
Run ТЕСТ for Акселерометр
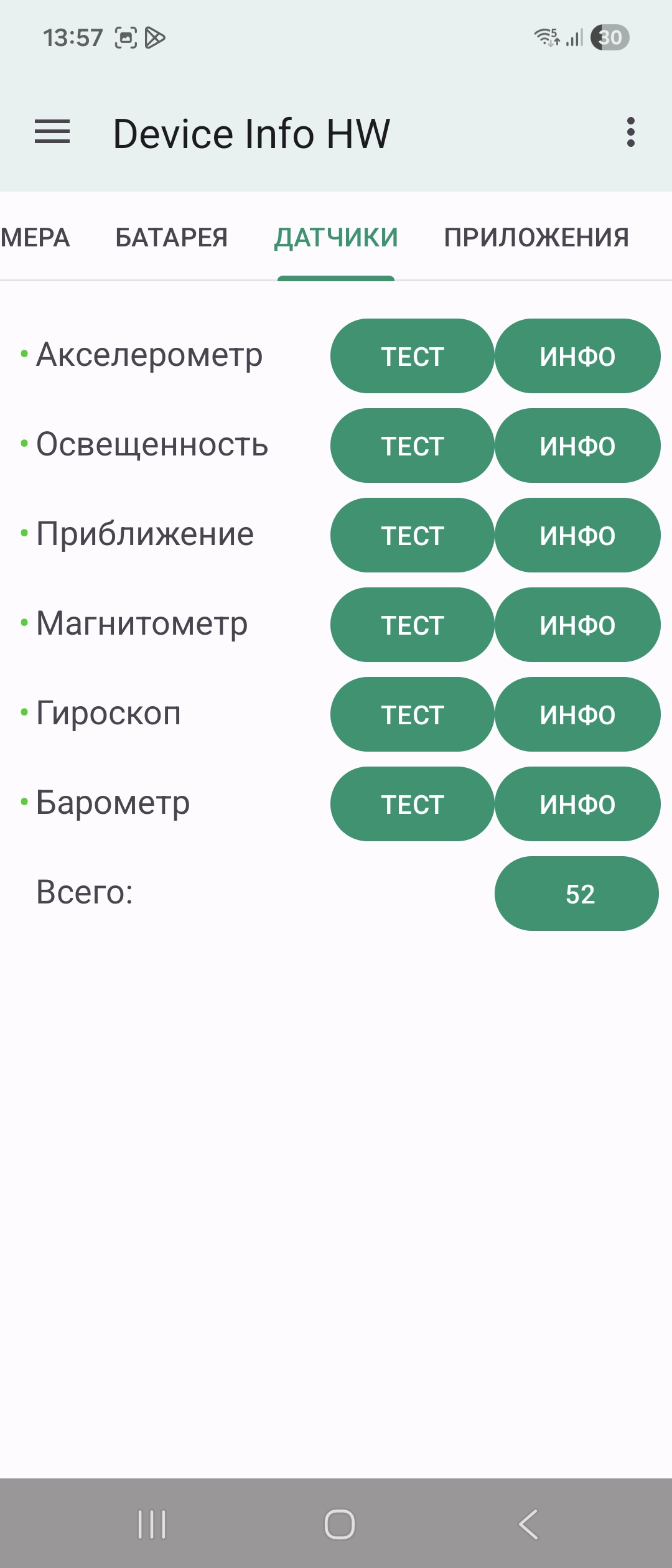pos(412,357)
